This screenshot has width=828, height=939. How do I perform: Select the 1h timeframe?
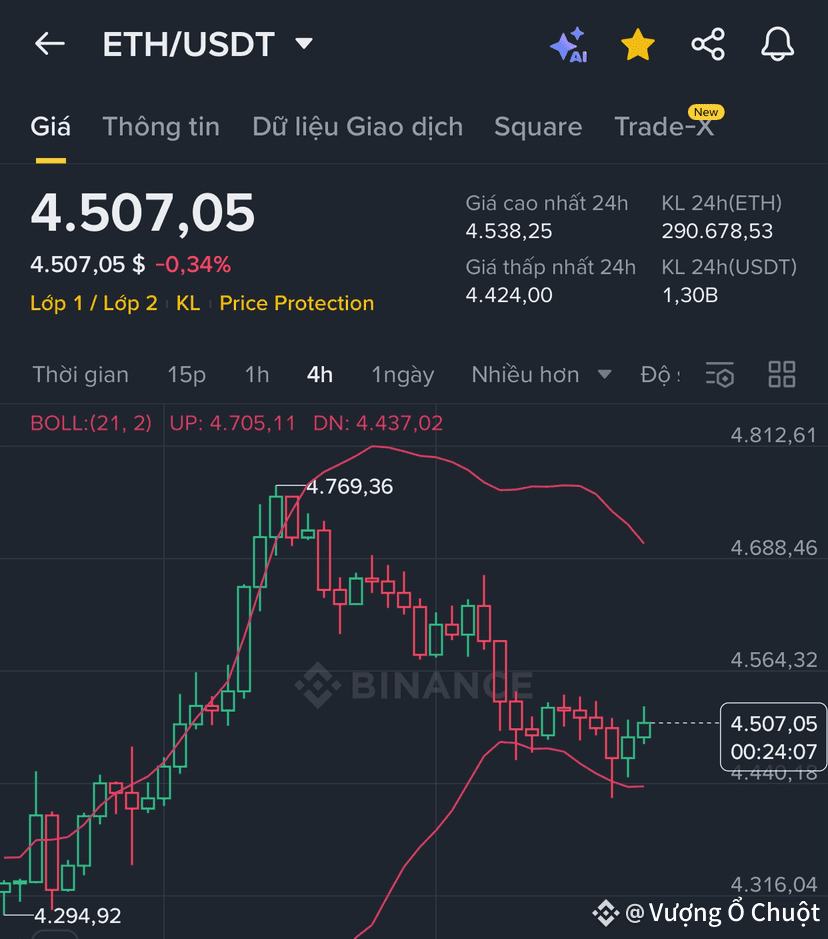tap(257, 375)
